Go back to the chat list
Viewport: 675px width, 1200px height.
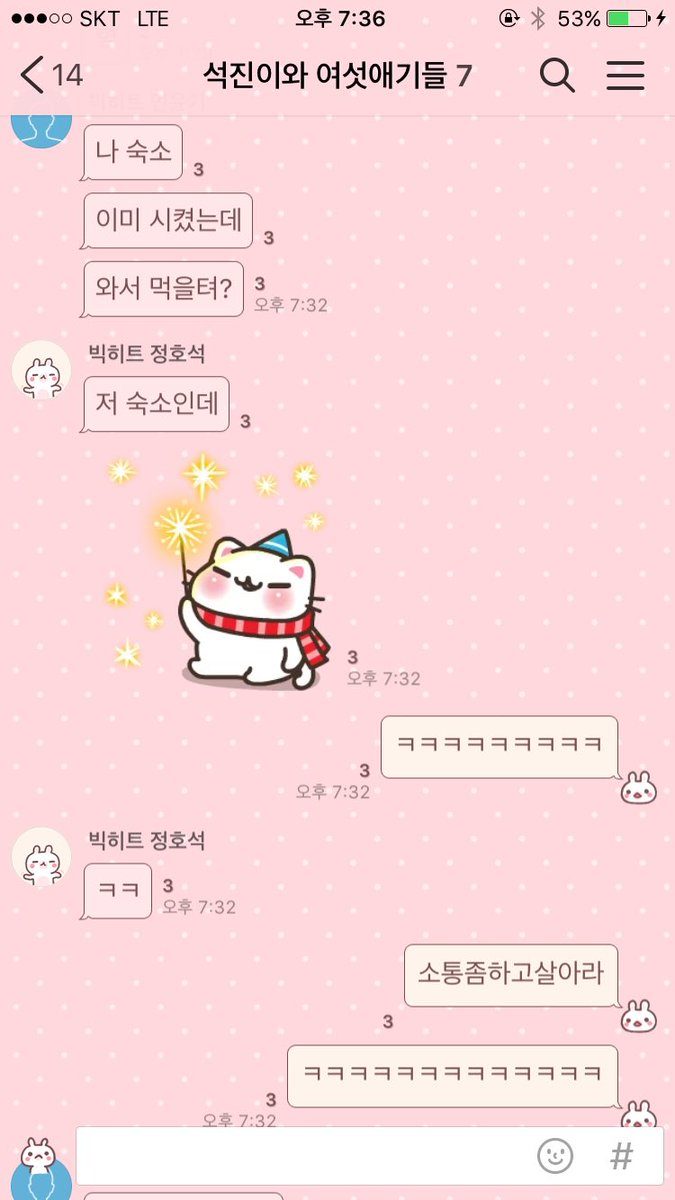pyautogui.click(x=50, y=75)
